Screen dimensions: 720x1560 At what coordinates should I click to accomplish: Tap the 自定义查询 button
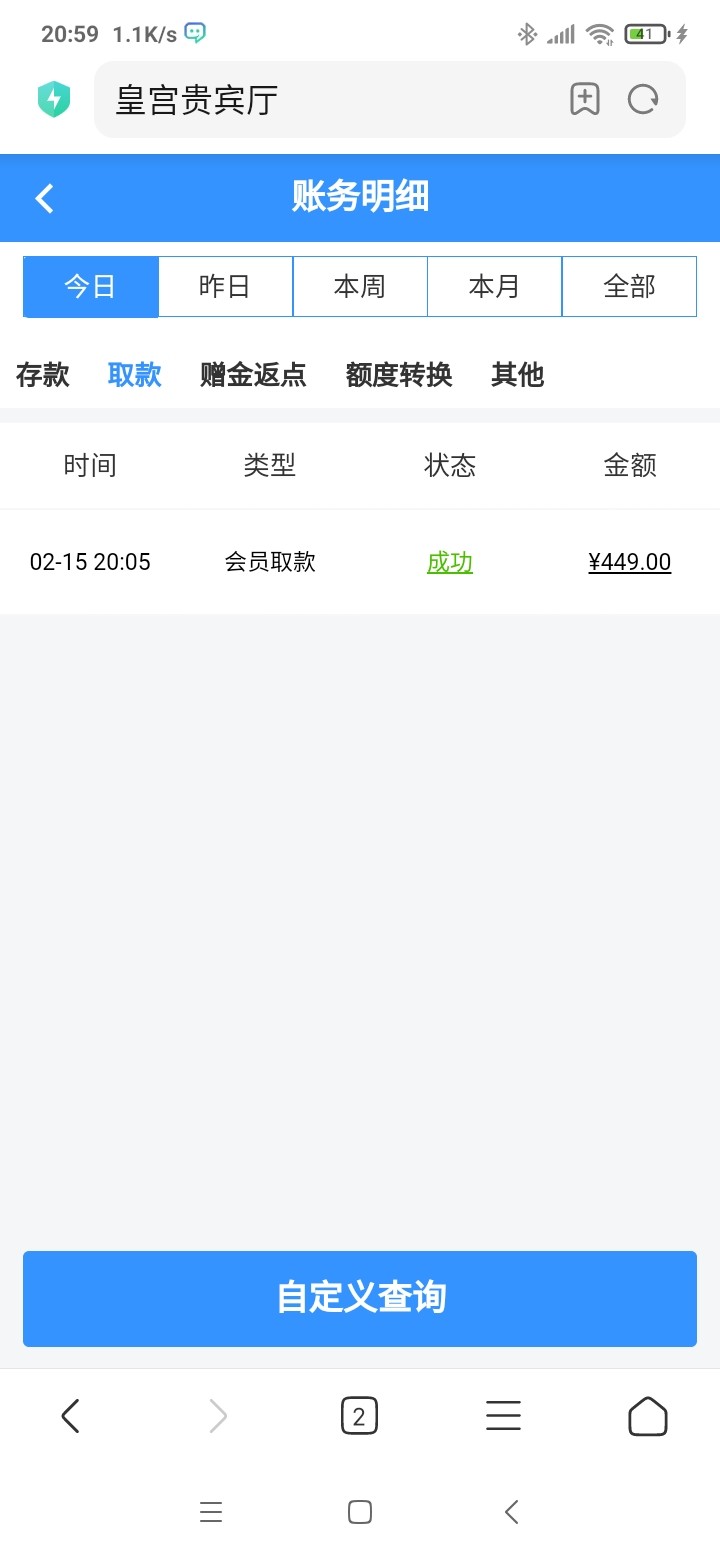click(x=359, y=1298)
